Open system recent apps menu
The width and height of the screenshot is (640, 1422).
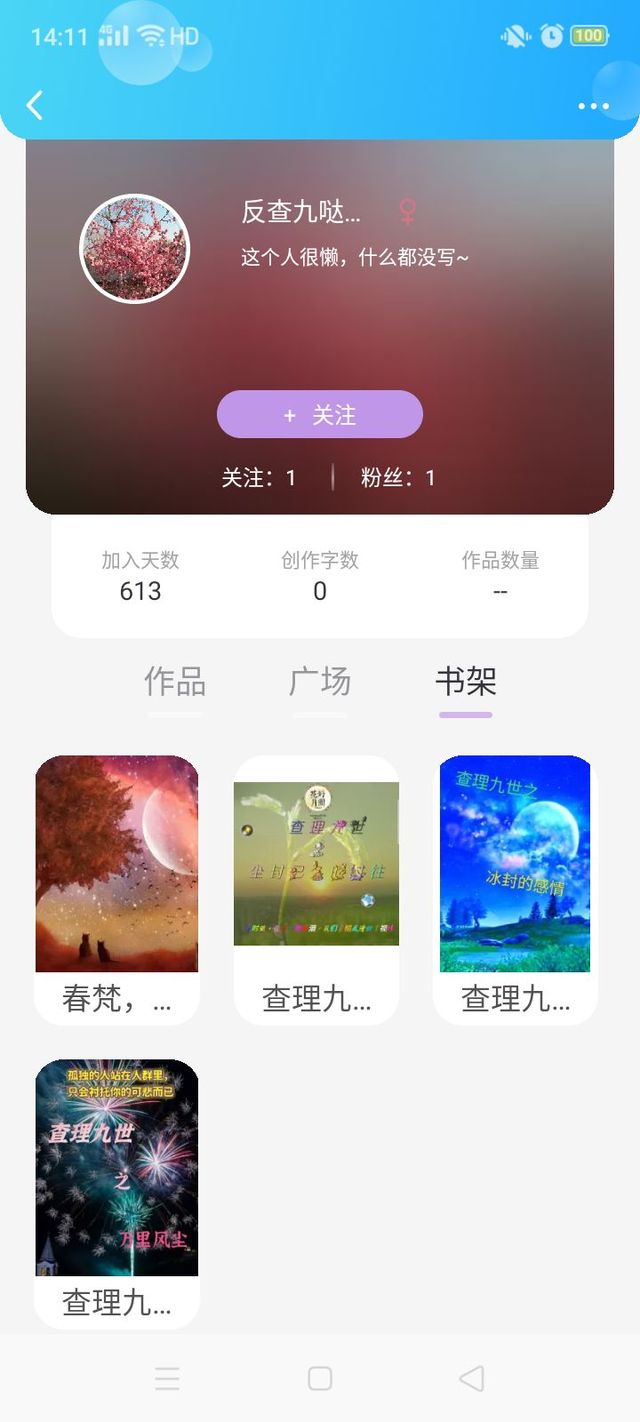(x=168, y=1378)
